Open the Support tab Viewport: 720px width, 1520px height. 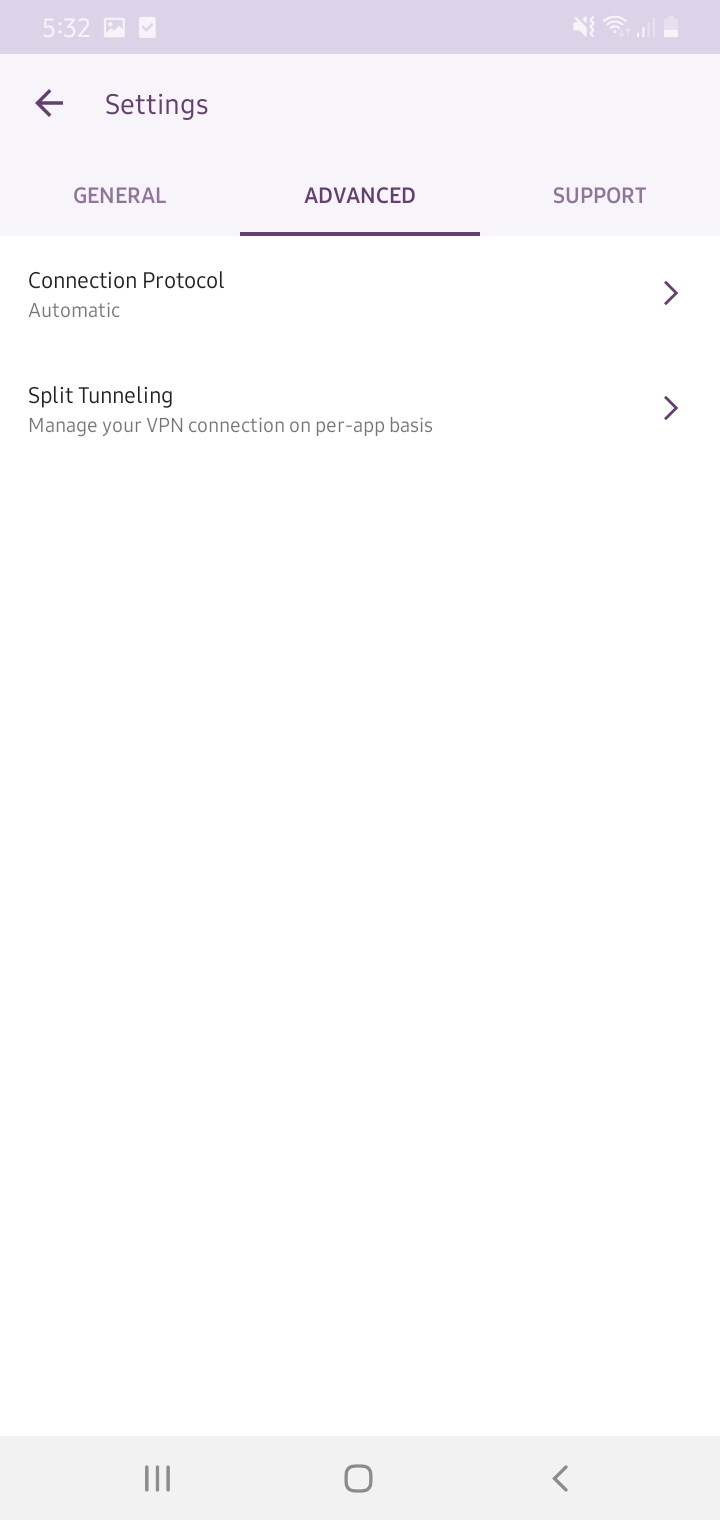click(600, 195)
